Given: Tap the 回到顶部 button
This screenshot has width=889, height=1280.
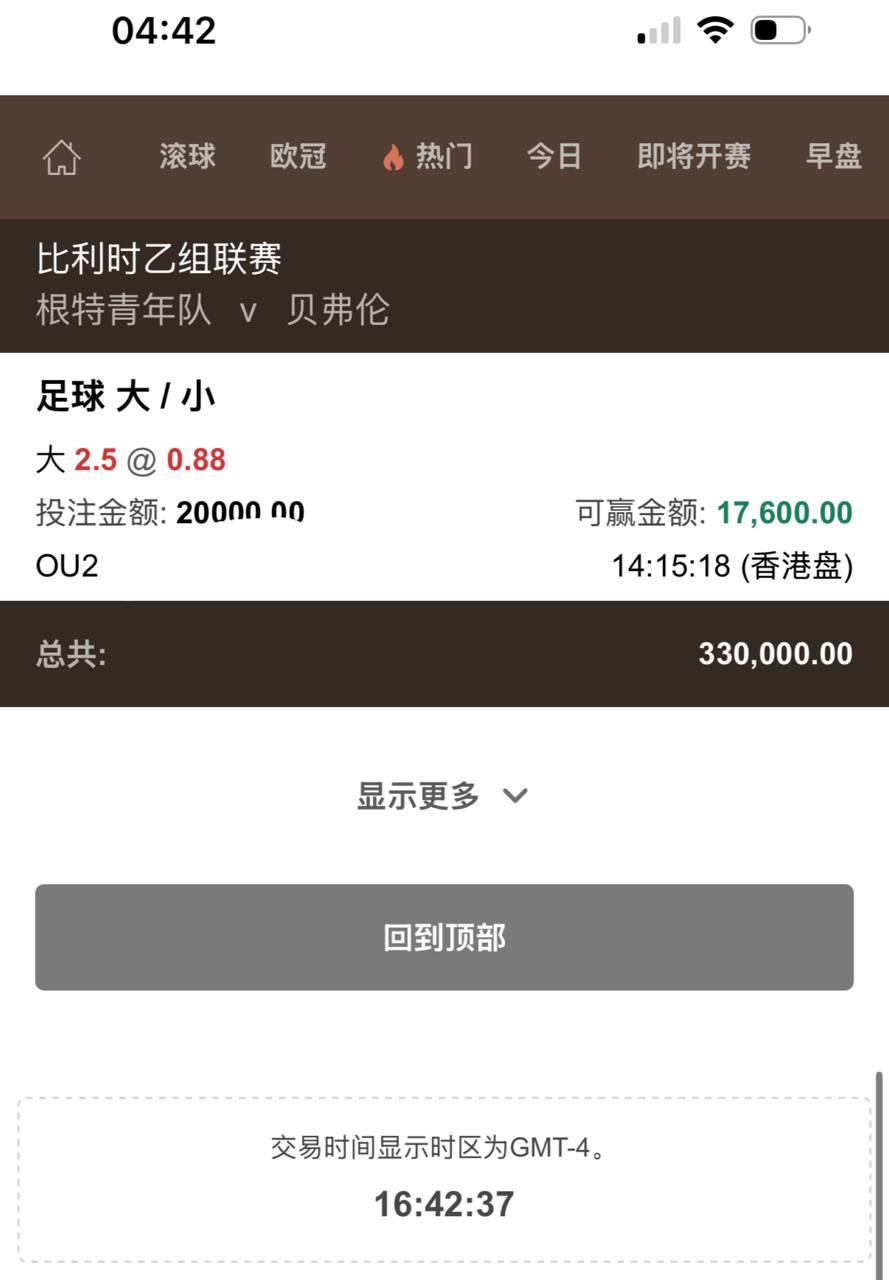Looking at the screenshot, I should (x=444, y=937).
